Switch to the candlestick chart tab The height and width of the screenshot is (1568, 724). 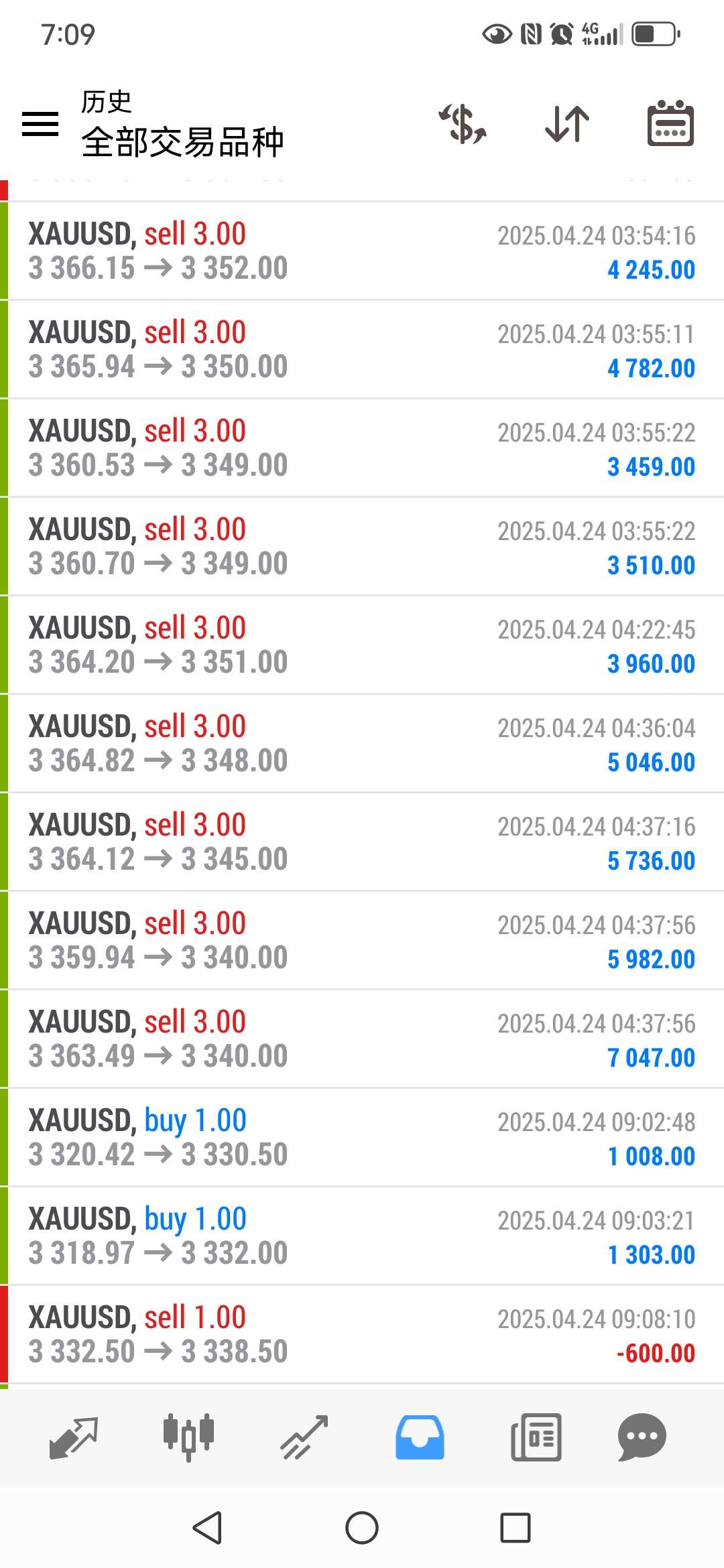[189, 1437]
